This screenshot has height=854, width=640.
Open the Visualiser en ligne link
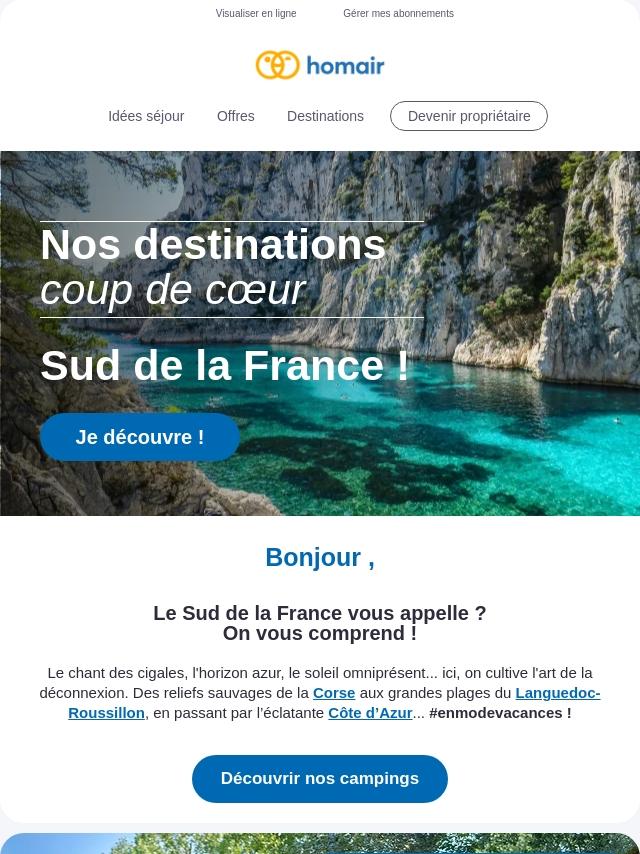(x=256, y=14)
